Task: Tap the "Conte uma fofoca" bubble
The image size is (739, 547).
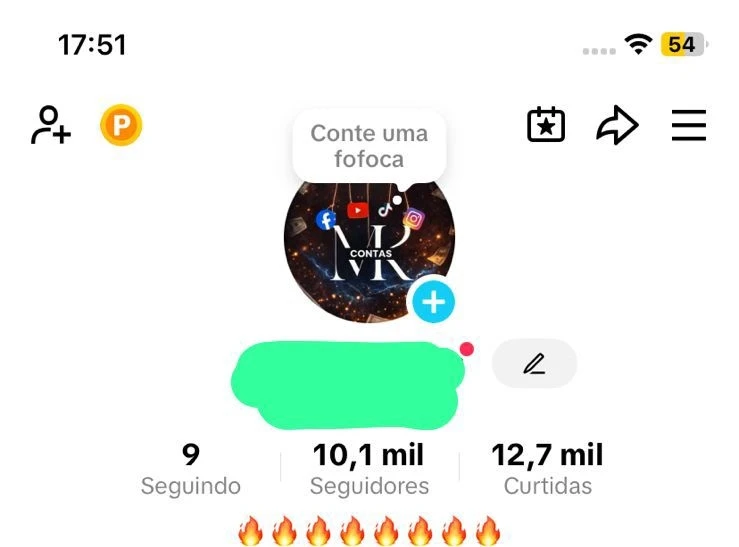Action: click(x=369, y=146)
